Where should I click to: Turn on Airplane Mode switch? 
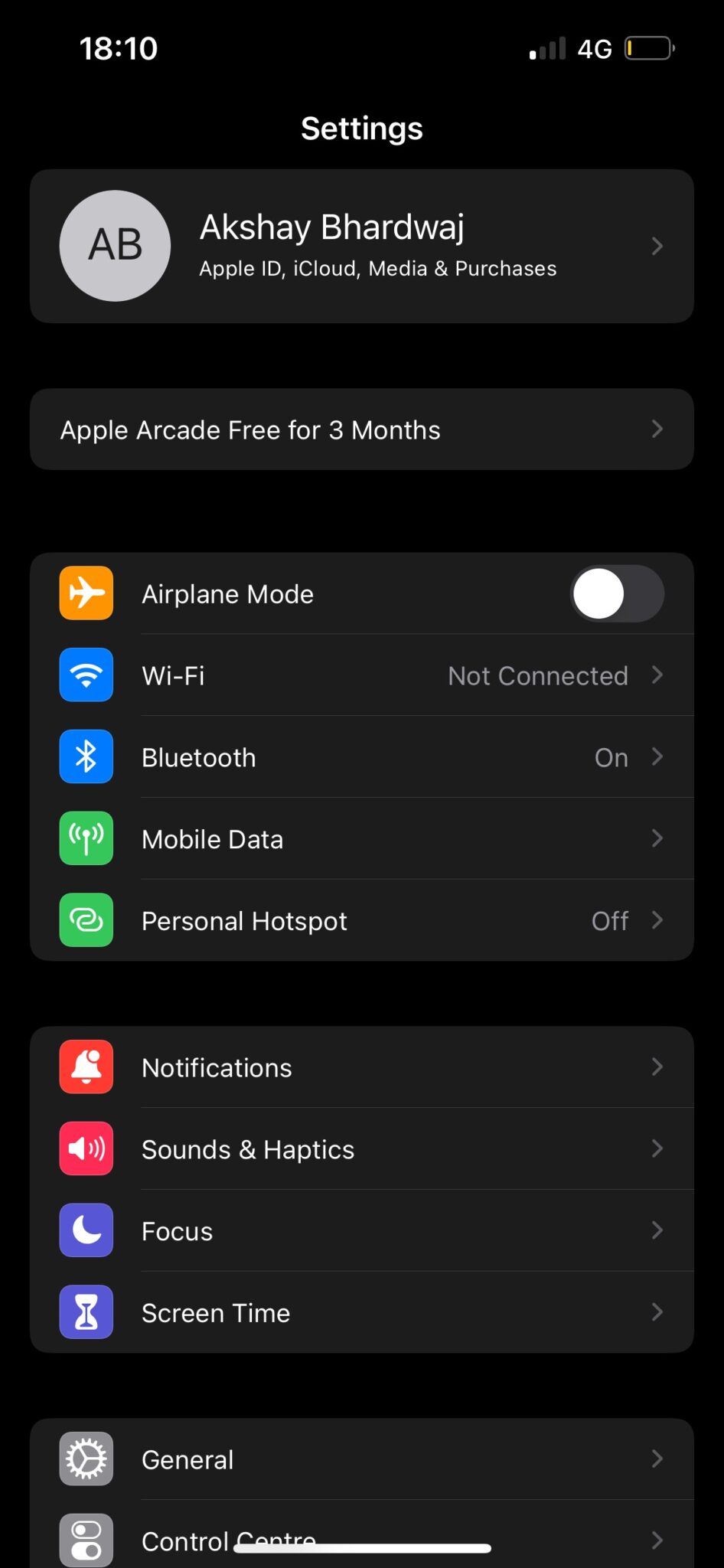point(617,593)
